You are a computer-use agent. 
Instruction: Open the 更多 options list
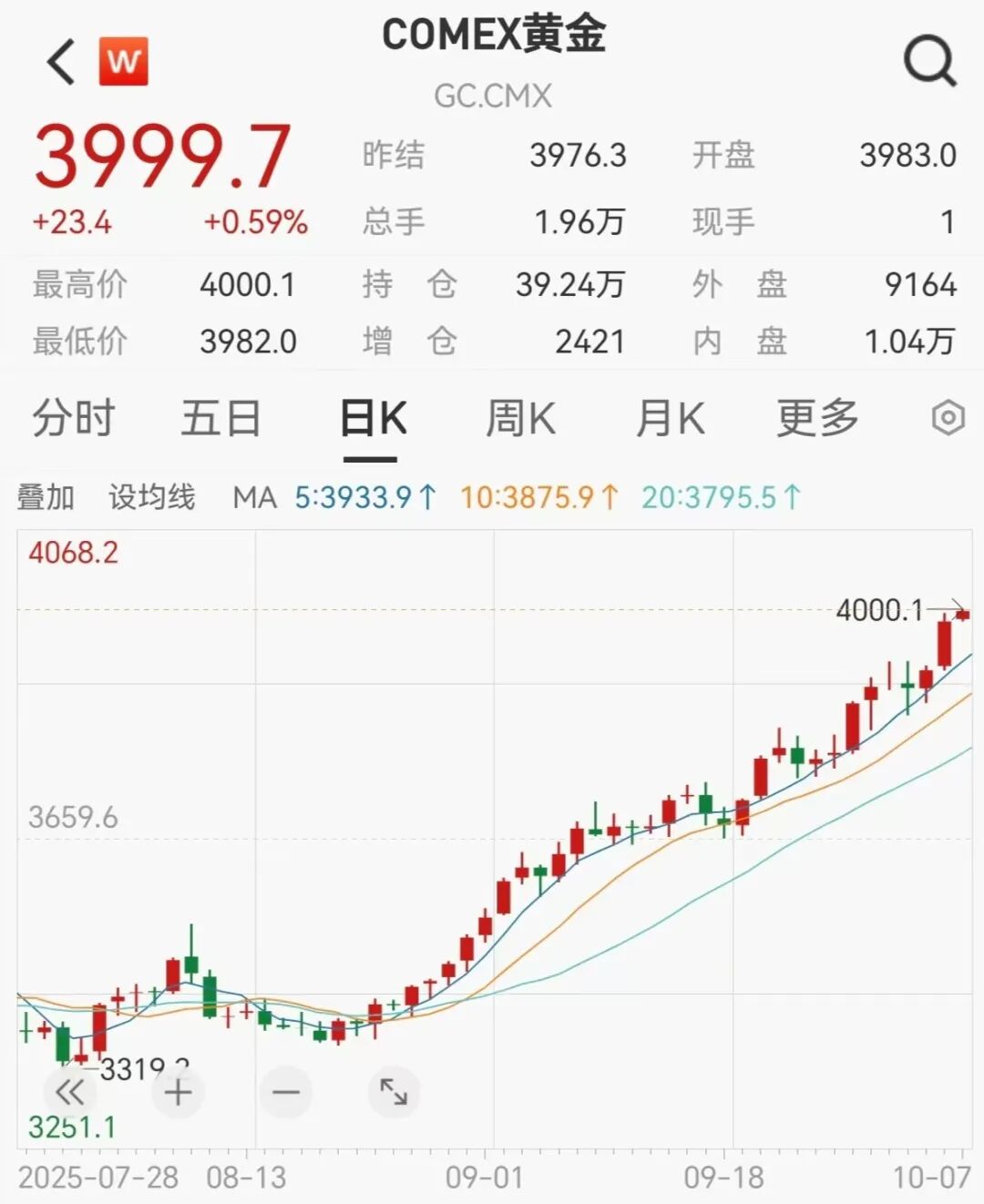point(816,417)
